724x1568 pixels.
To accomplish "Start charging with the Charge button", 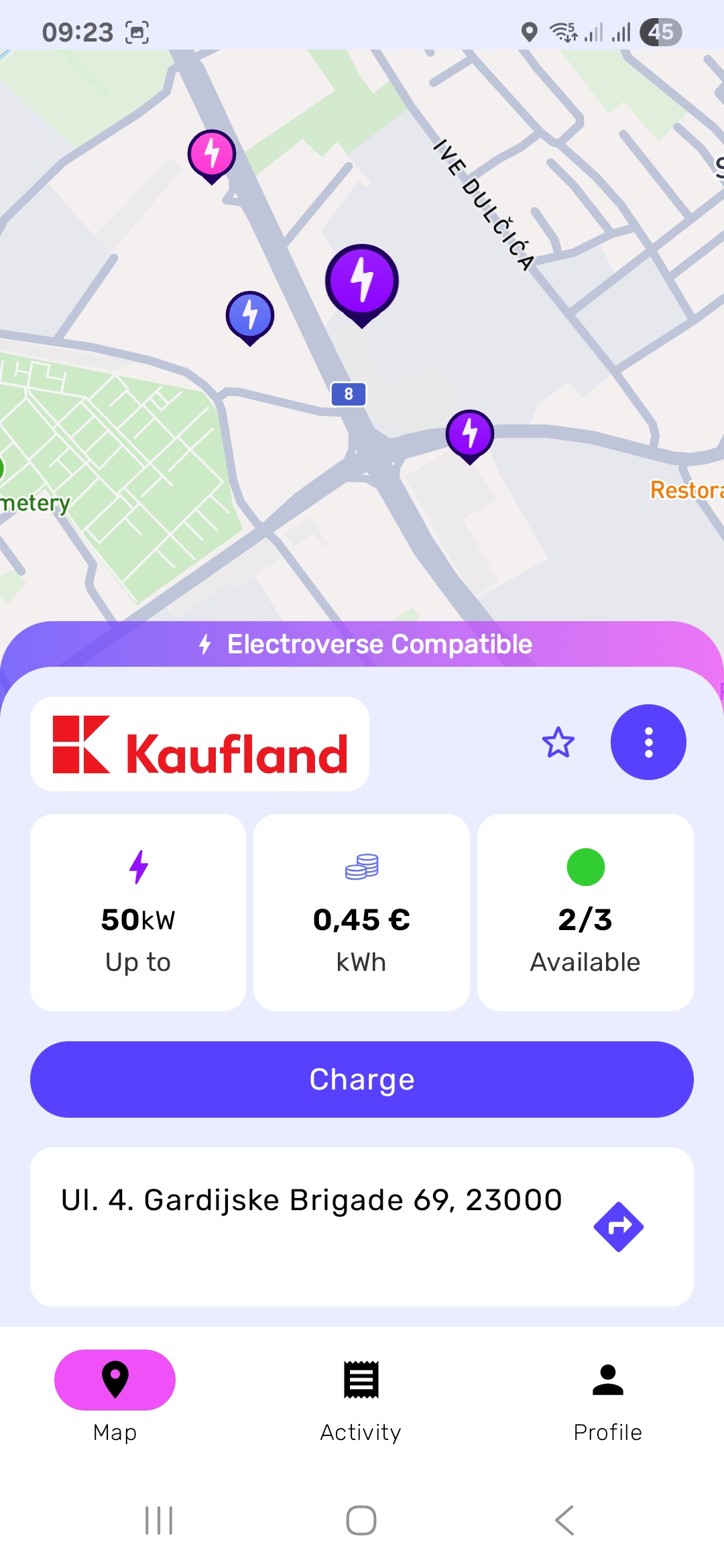I will click(x=362, y=1080).
